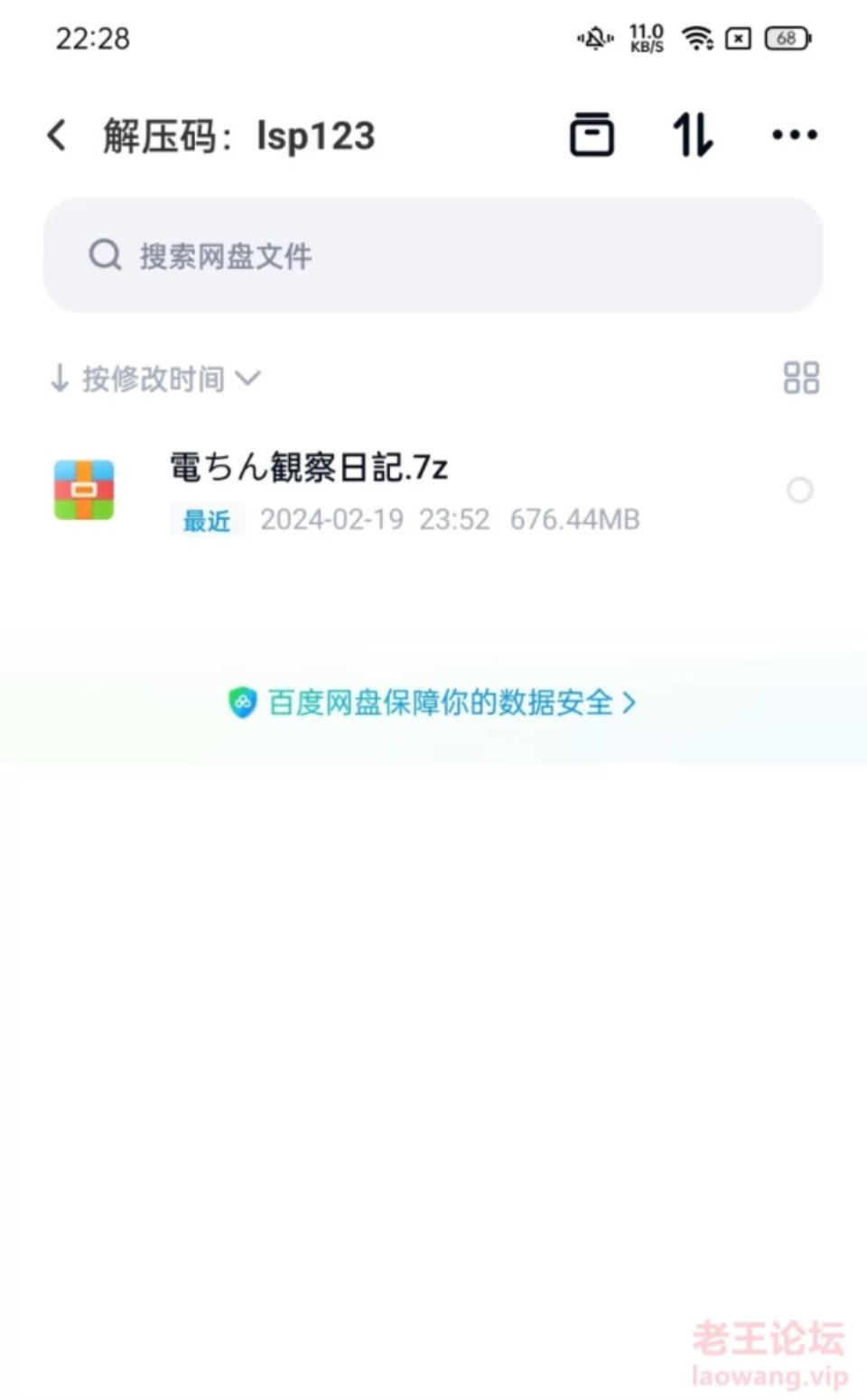Expand the 按修改时间 sort dropdown
Viewport: 867px width, 1400px height.
click(155, 378)
